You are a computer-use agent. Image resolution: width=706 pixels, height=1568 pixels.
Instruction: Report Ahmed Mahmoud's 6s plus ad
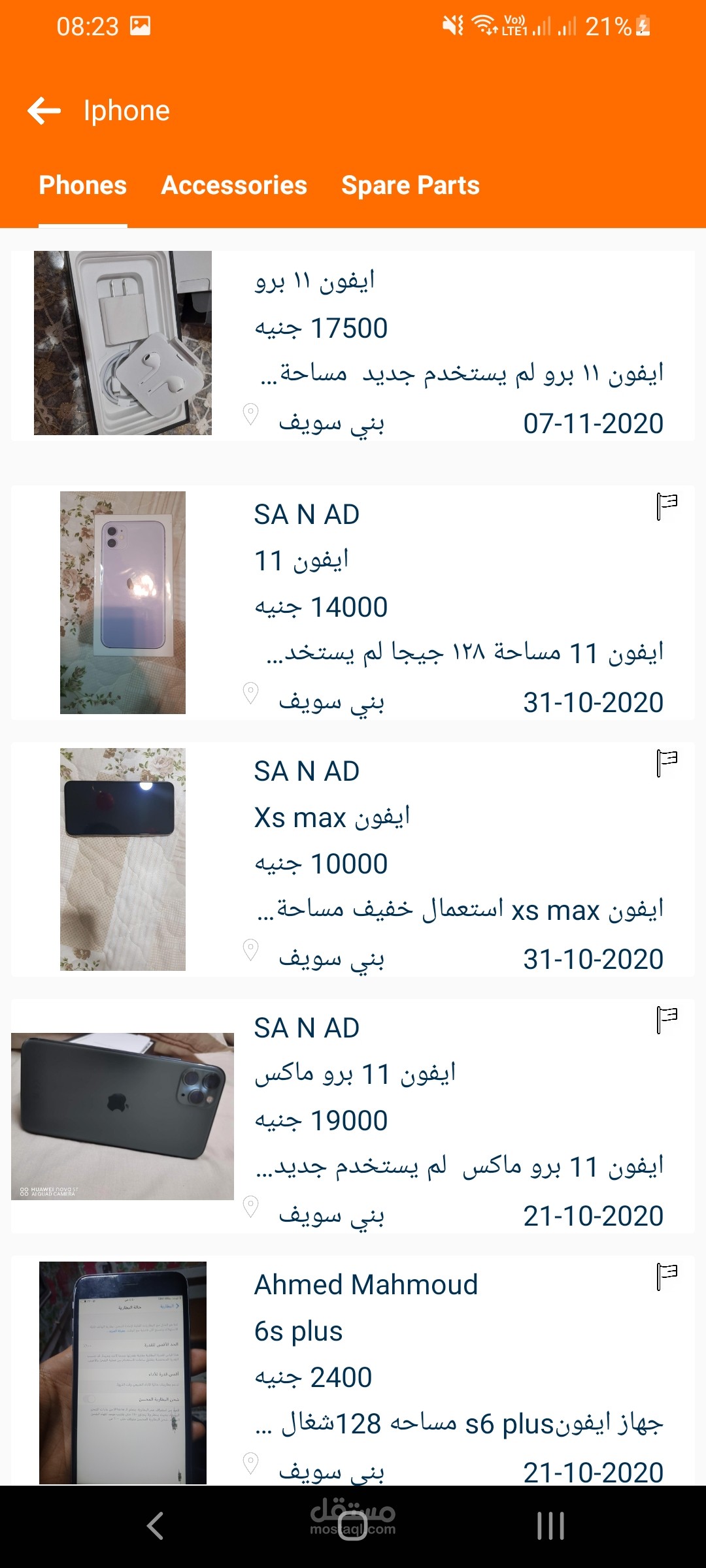click(x=666, y=1277)
